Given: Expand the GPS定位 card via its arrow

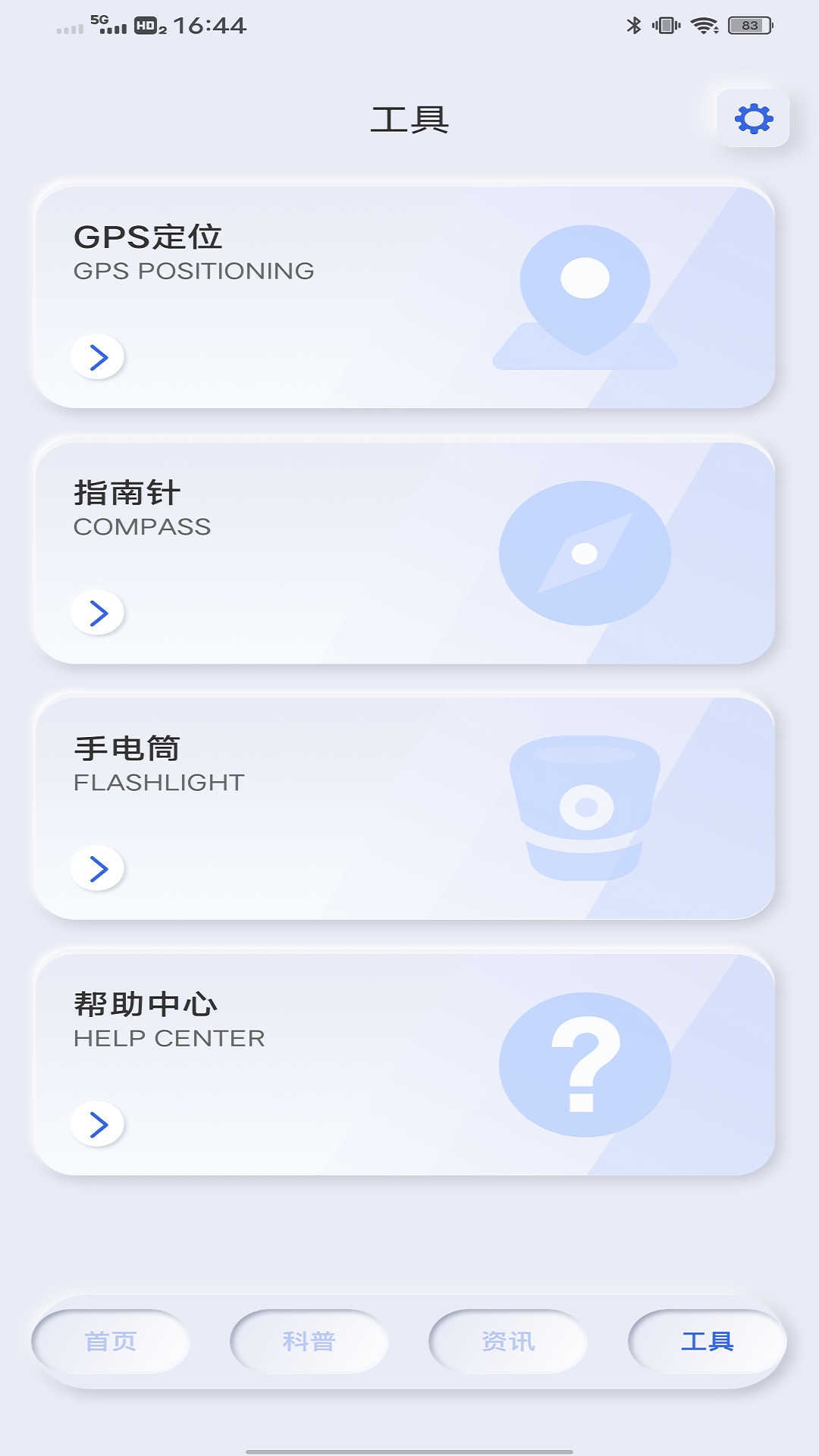Looking at the screenshot, I should [x=98, y=356].
